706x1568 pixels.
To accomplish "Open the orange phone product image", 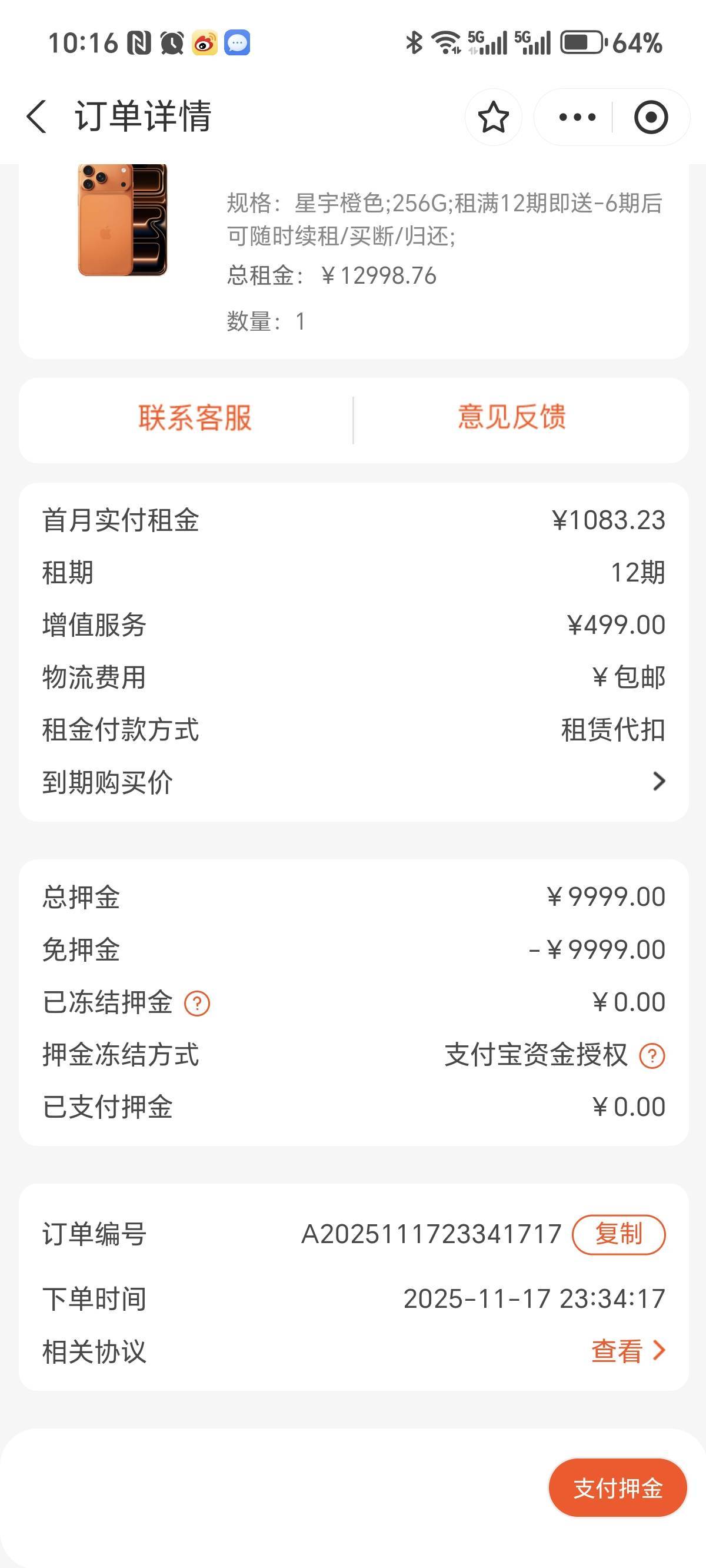I will pos(123,220).
